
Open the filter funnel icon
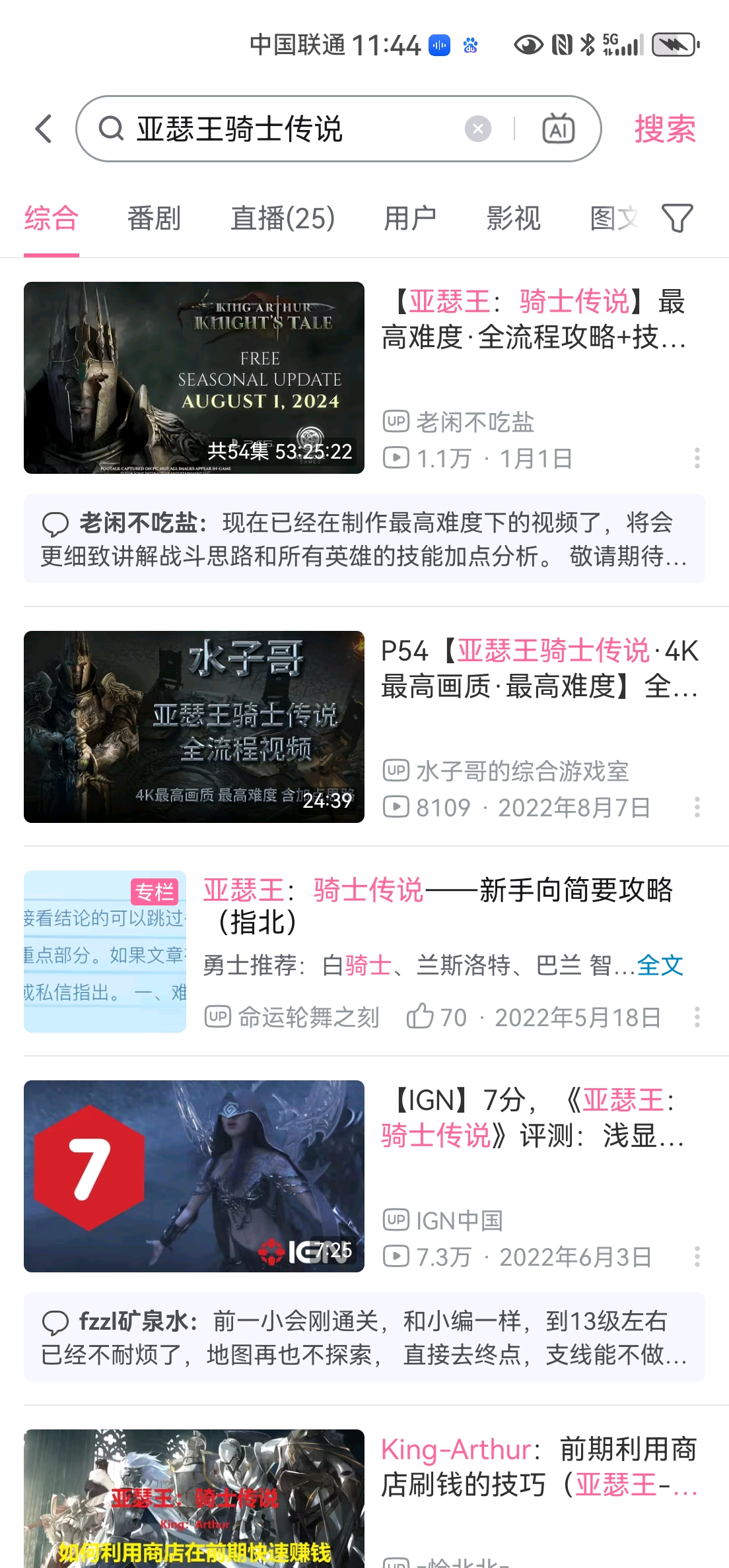677,218
